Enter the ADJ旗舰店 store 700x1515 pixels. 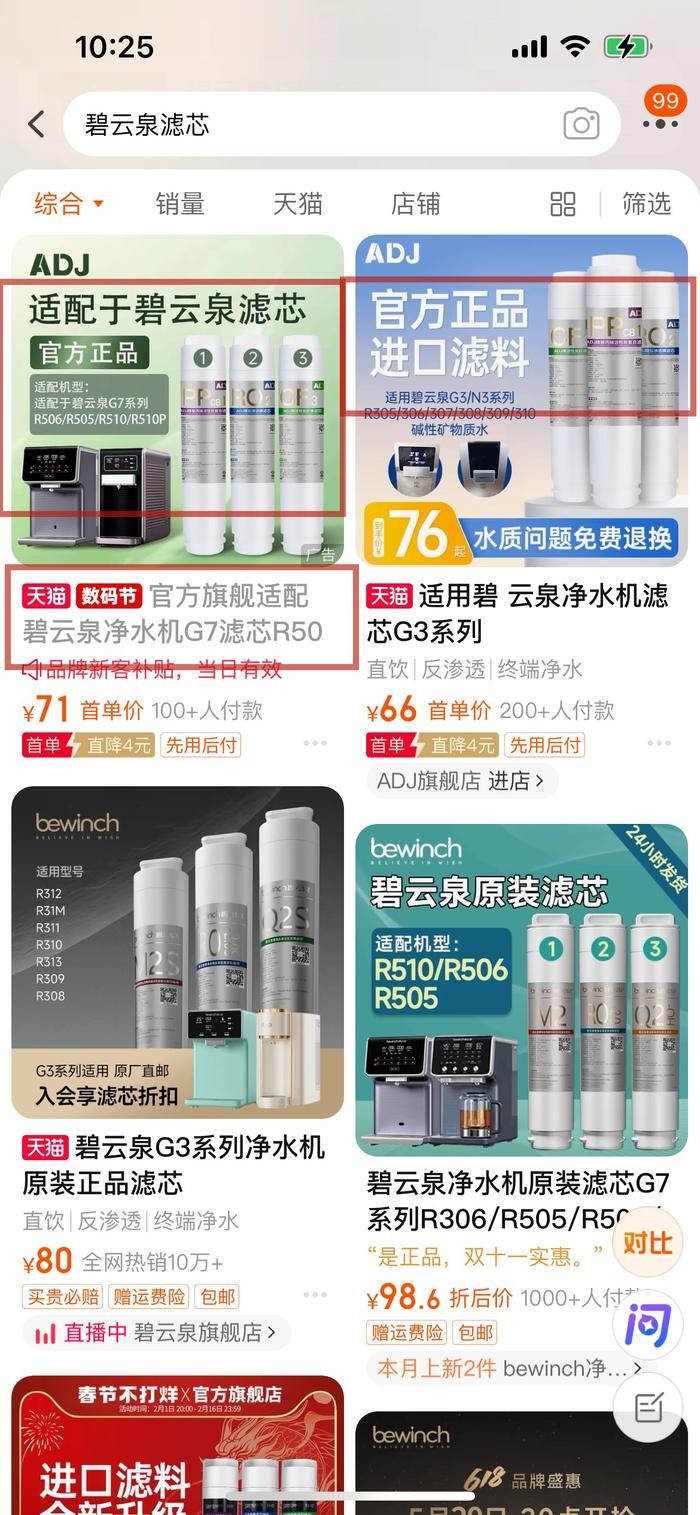click(x=461, y=781)
